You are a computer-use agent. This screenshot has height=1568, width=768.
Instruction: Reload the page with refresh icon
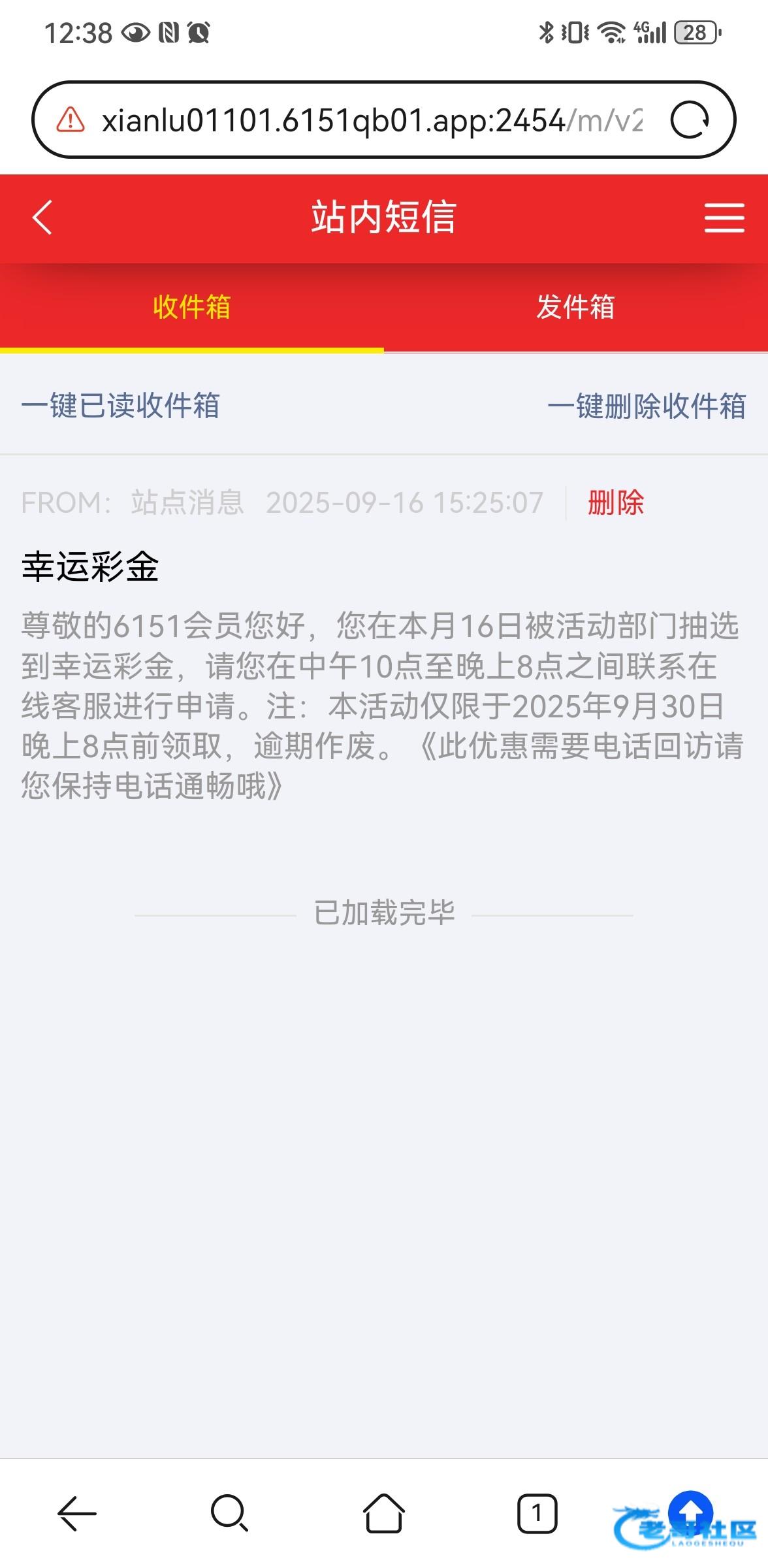tap(690, 120)
